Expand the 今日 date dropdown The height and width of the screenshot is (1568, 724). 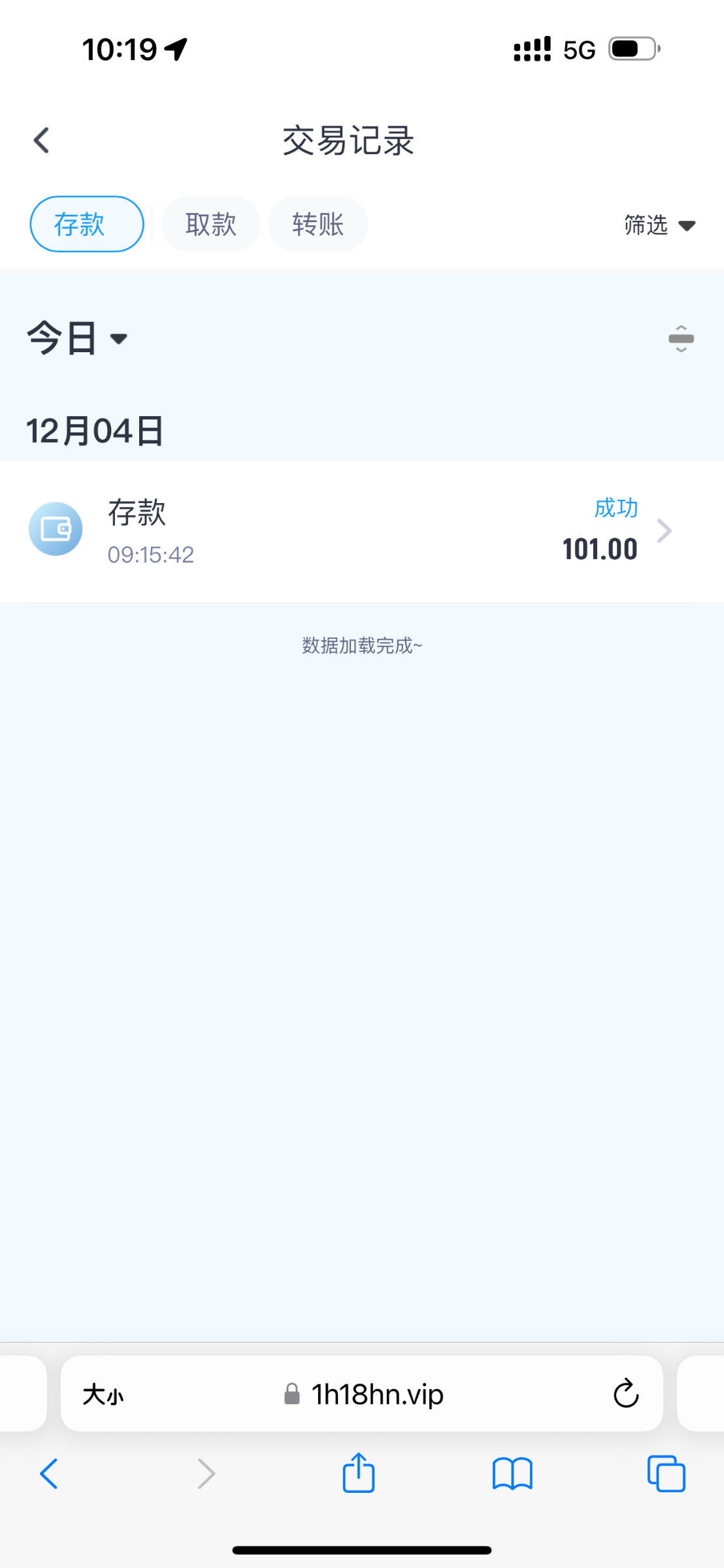coord(77,338)
